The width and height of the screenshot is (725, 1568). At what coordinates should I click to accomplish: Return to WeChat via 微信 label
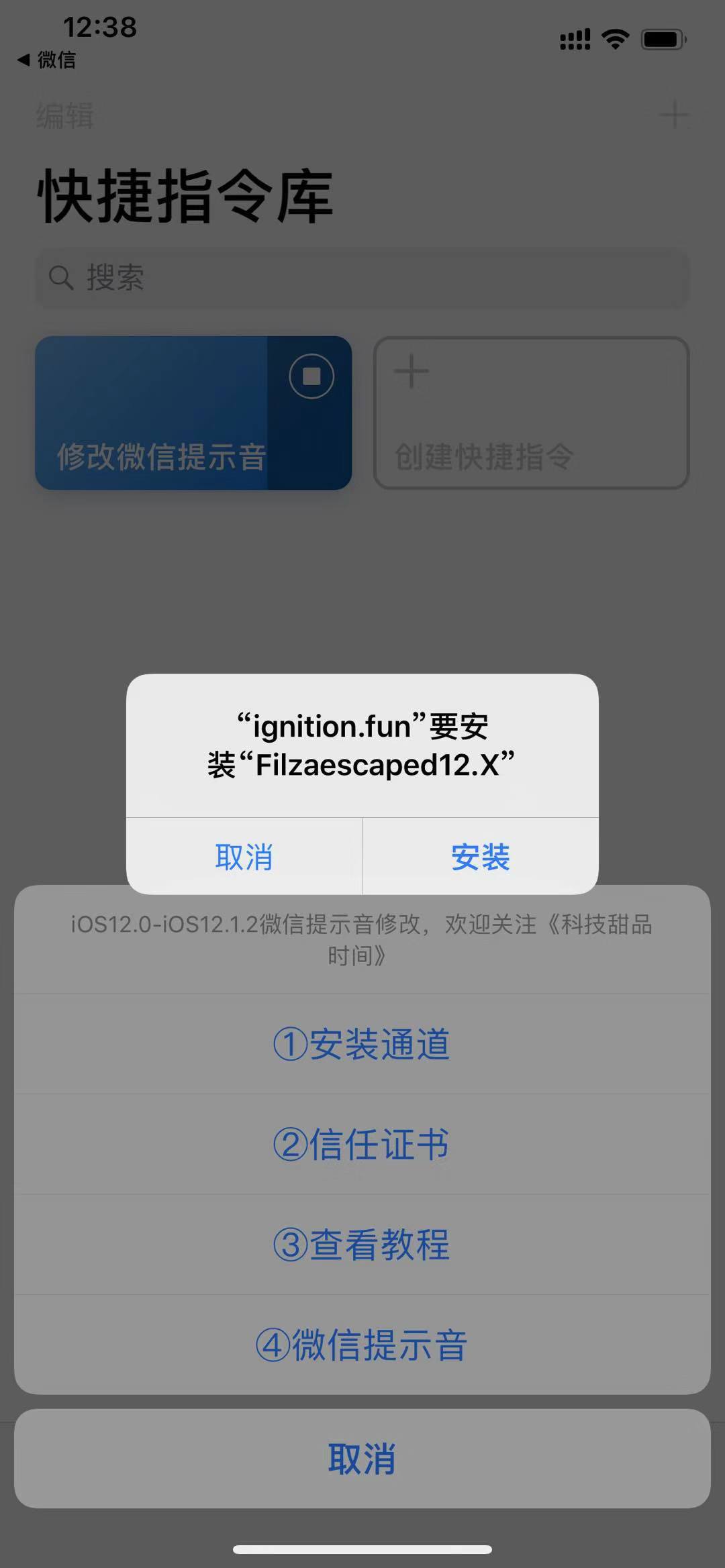pyautogui.click(x=56, y=60)
